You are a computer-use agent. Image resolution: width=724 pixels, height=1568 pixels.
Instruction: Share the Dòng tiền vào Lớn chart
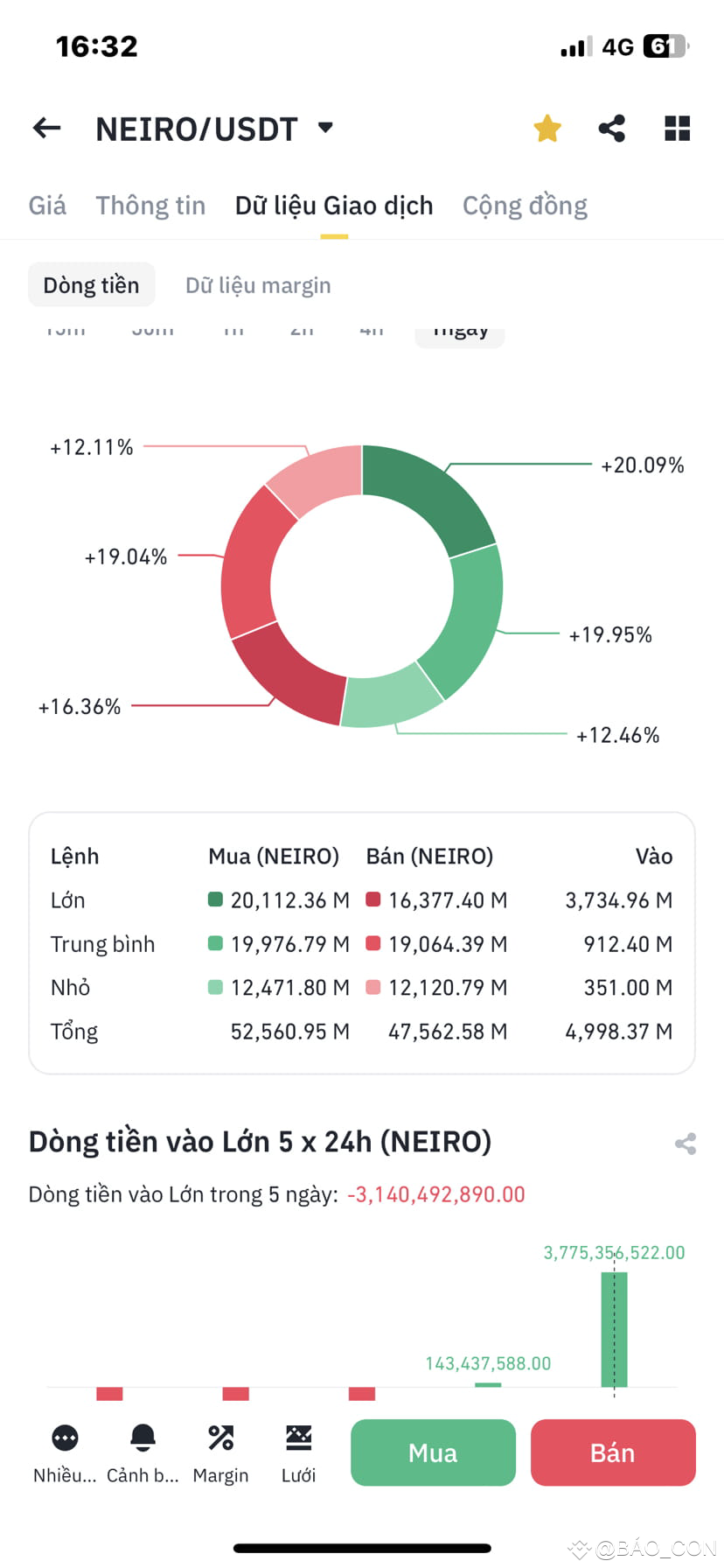(685, 1143)
